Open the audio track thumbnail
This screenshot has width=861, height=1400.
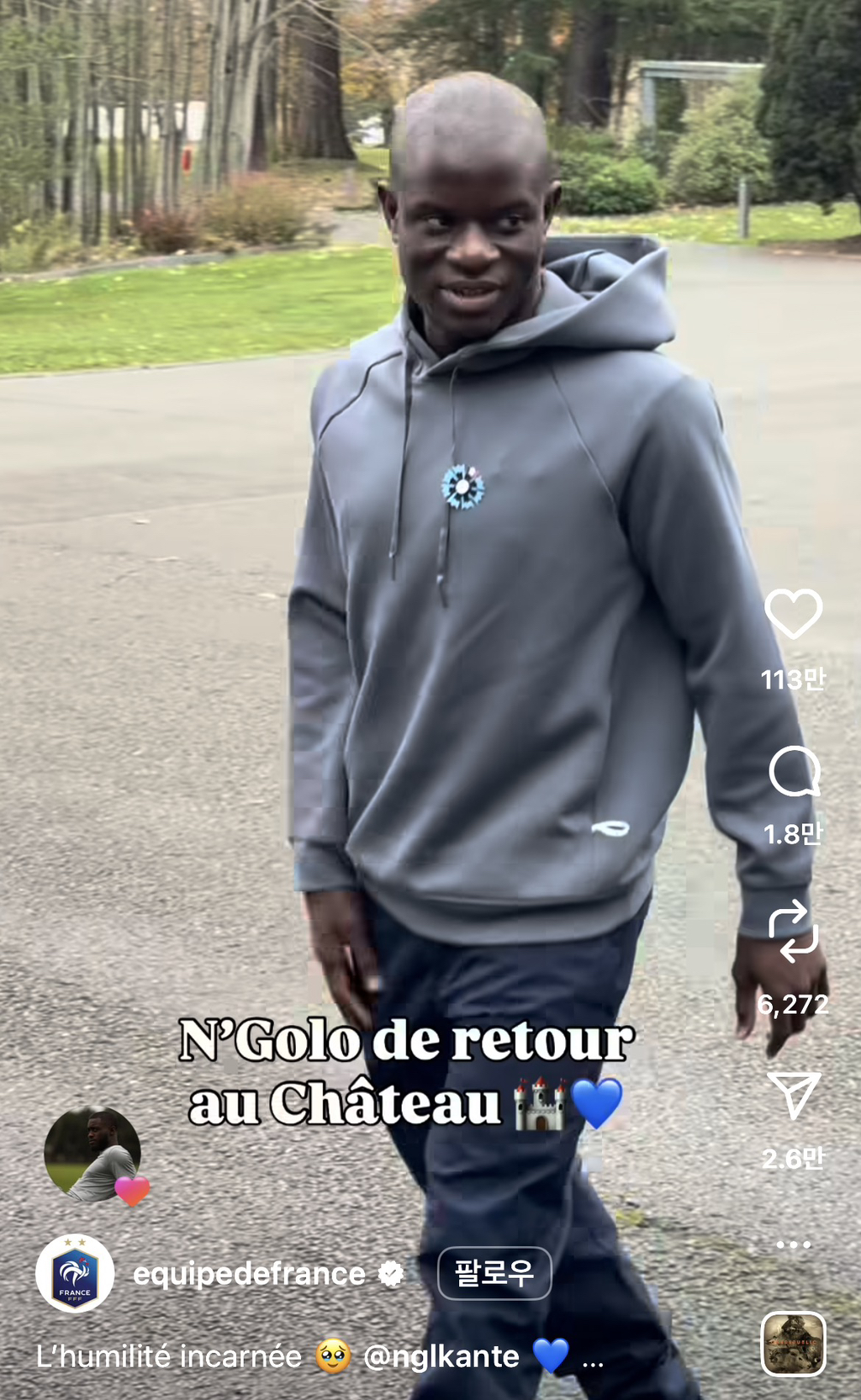pos(793,1344)
